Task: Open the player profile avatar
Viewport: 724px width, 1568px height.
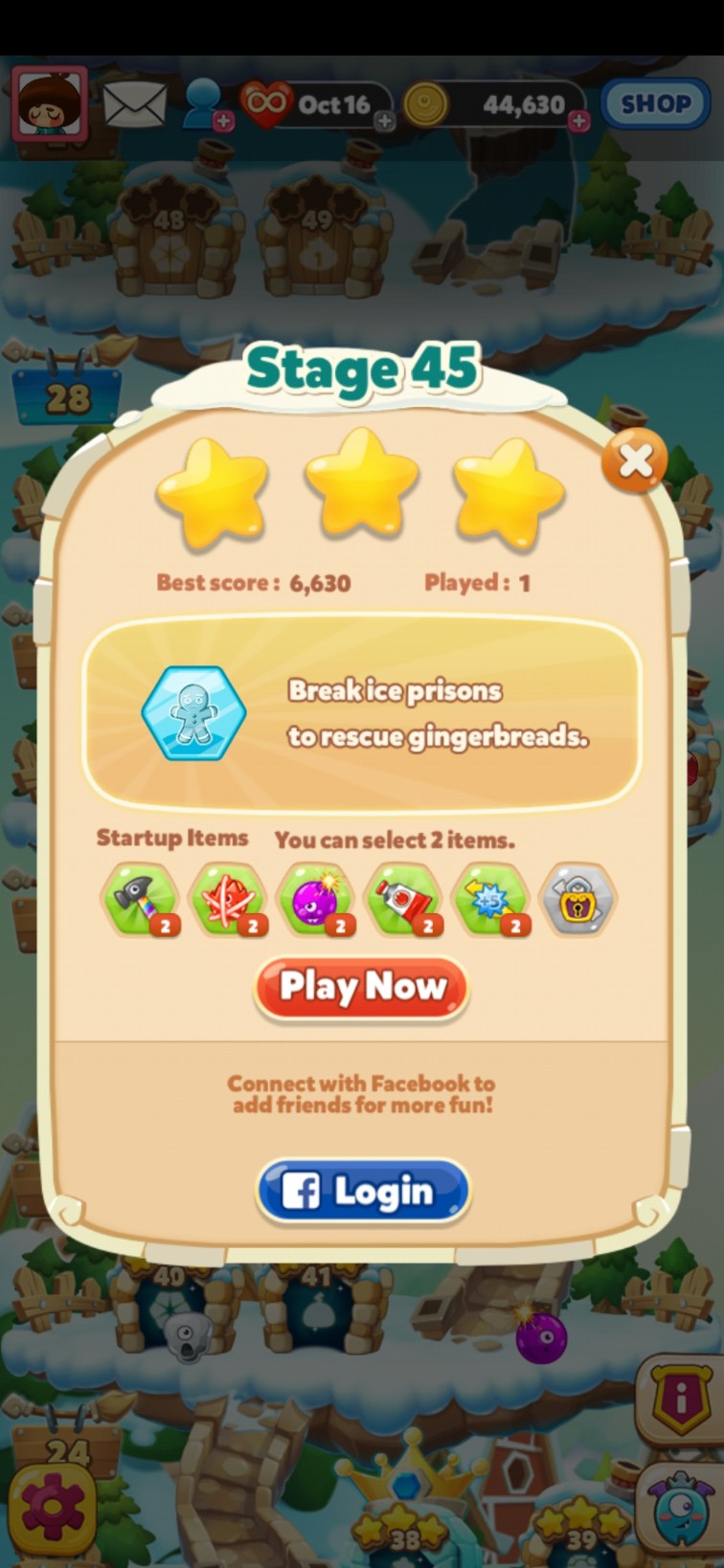Action: [x=50, y=103]
